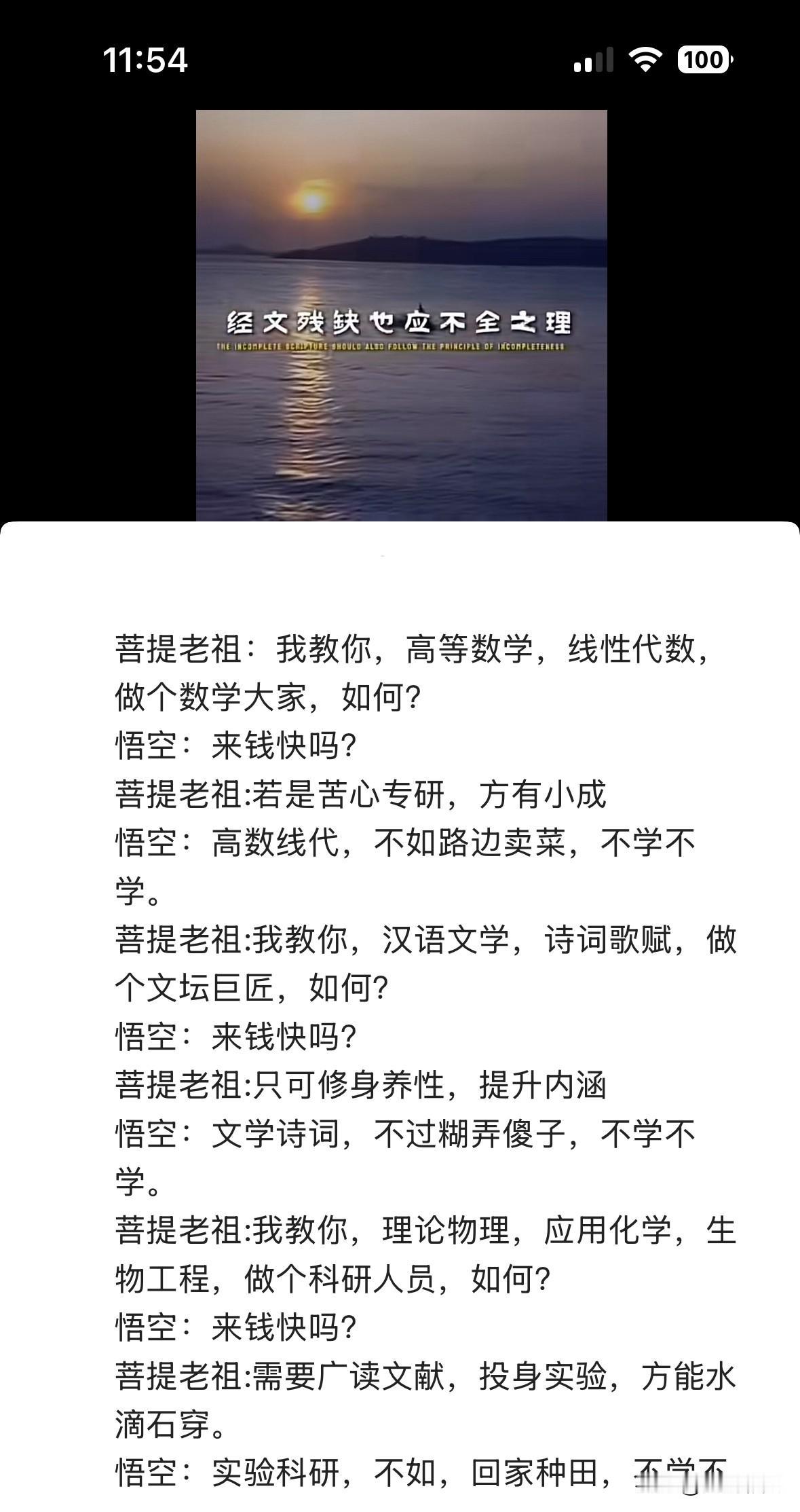The image size is (800, 1512).
Task: Tap the Wi-Fi icon in the status bar
Action: click(646, 60)
